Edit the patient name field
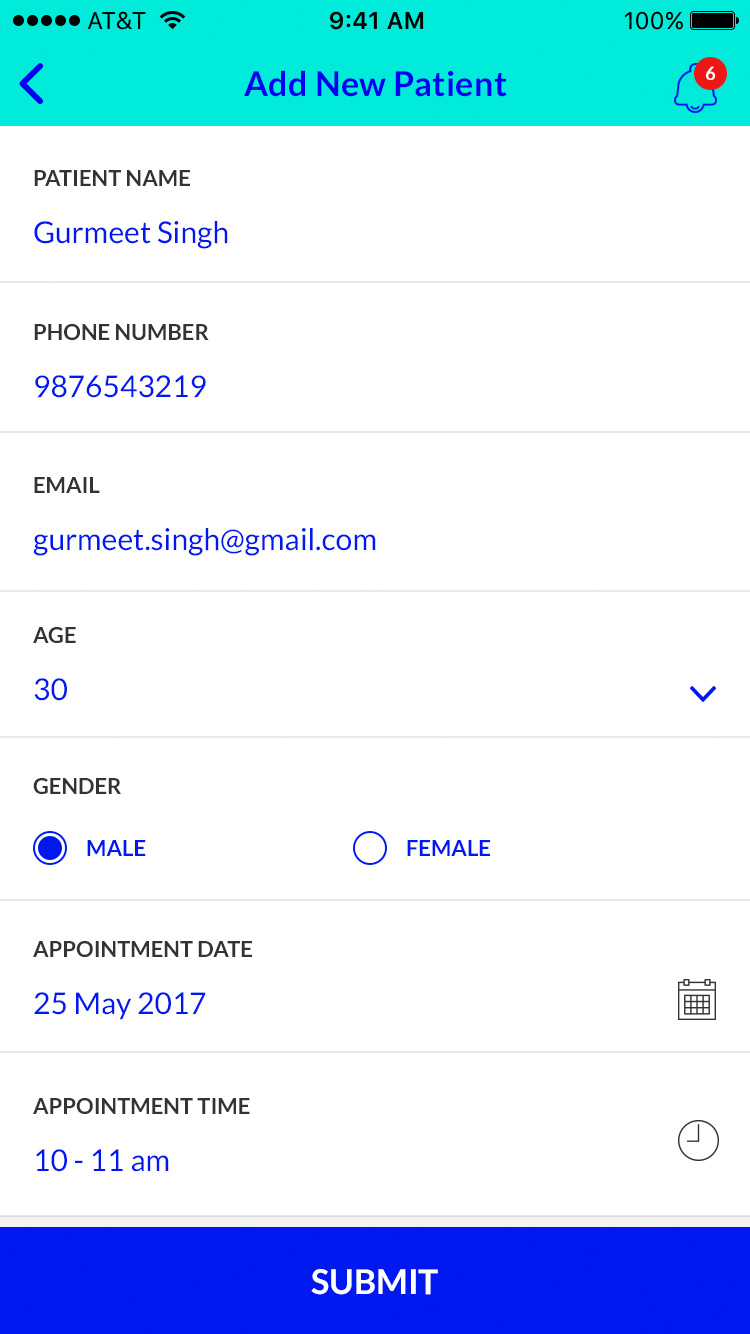Image resolution: width=750 pixels, height=1334 pixels. (131, 233)
